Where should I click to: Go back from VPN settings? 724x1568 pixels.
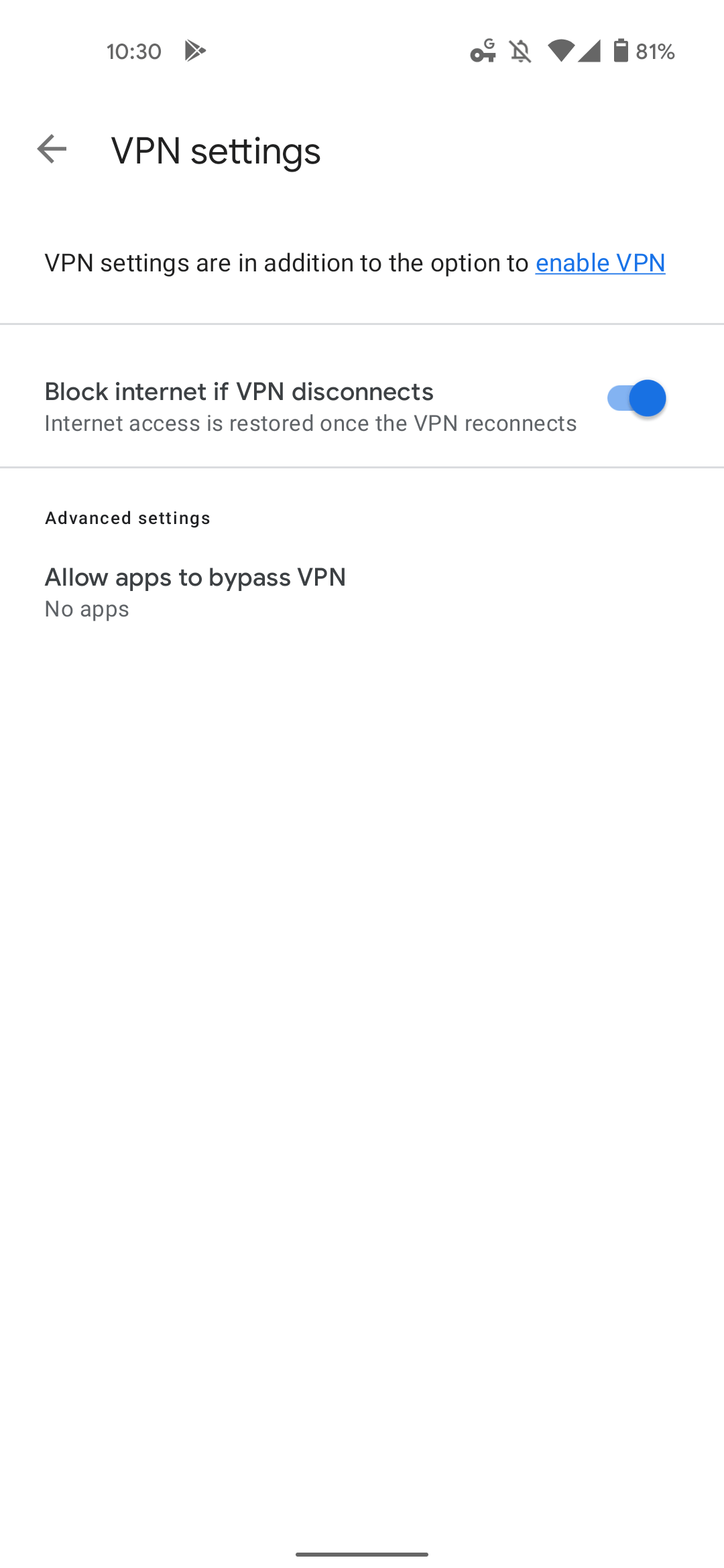coord(52,149)
